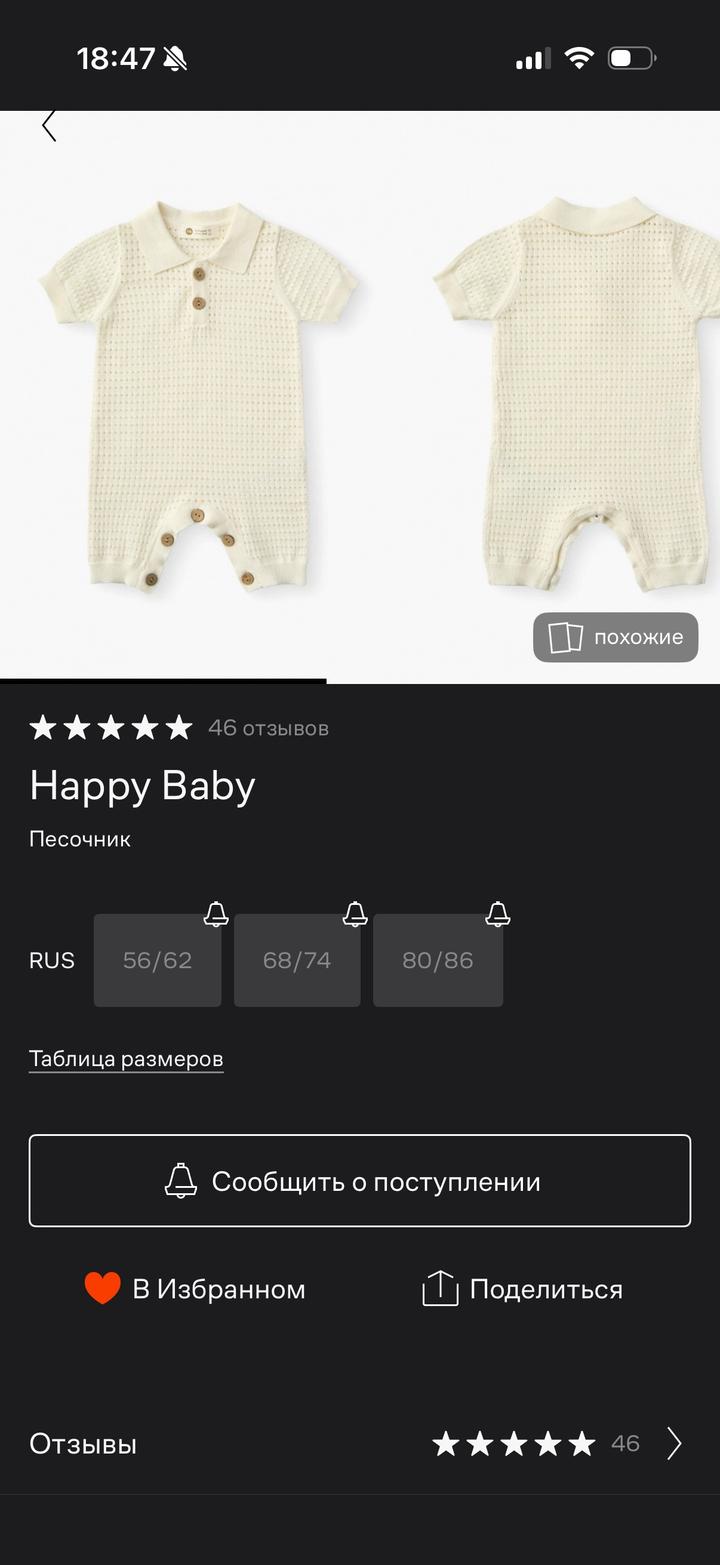Tap 'Сообщить о поступлении' button
Image resolution: width=720 pixels, height=1565 pixels.
pyautogui.click(x=360, y=1181)
